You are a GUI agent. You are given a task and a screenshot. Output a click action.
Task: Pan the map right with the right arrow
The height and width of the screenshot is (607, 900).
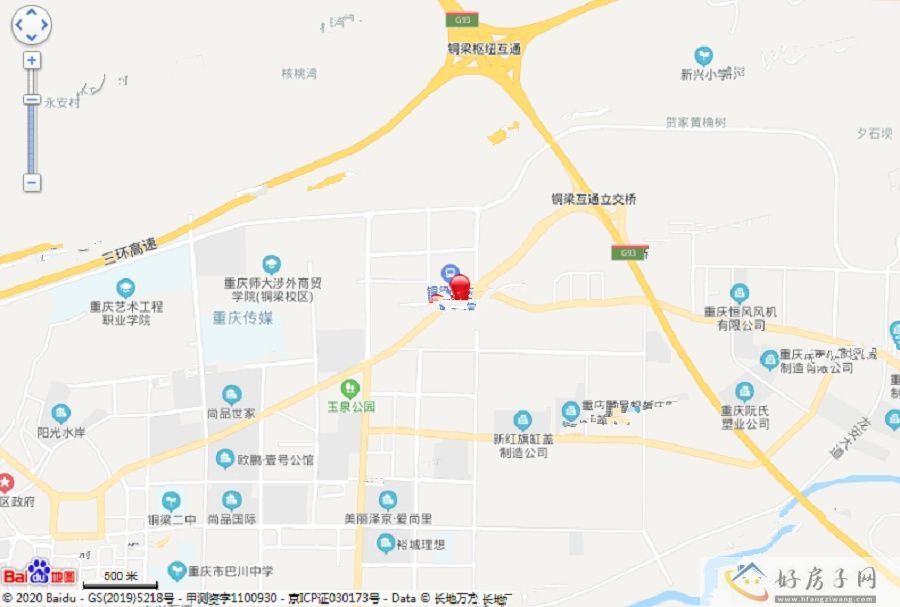click(45, 26)
